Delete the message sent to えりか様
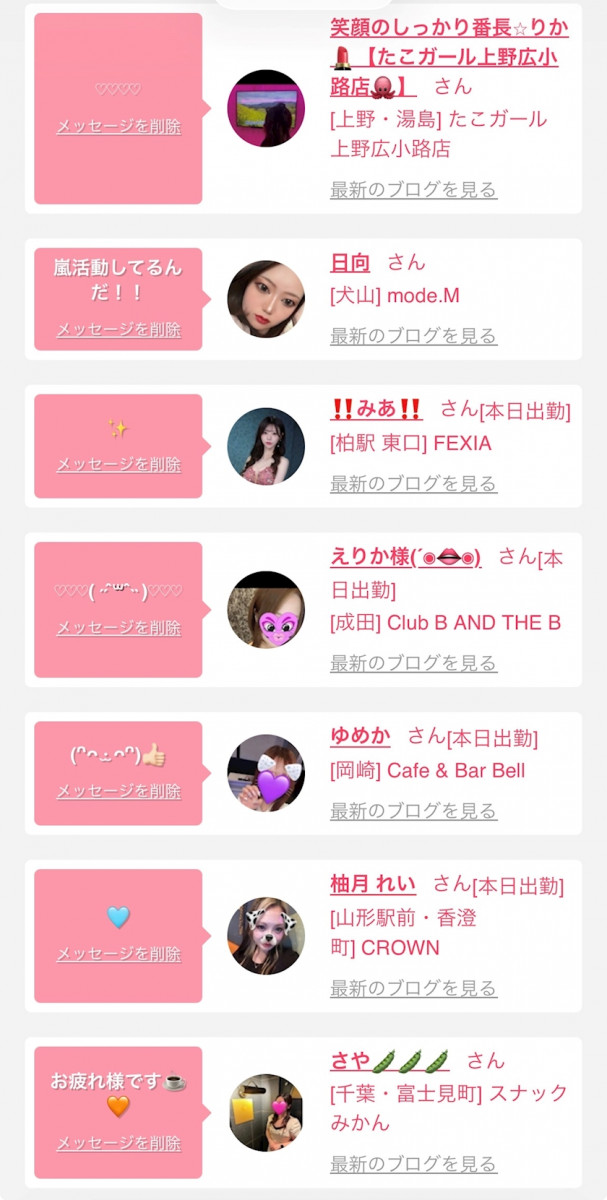This screenshot has height=1200, width=607. 118,627
